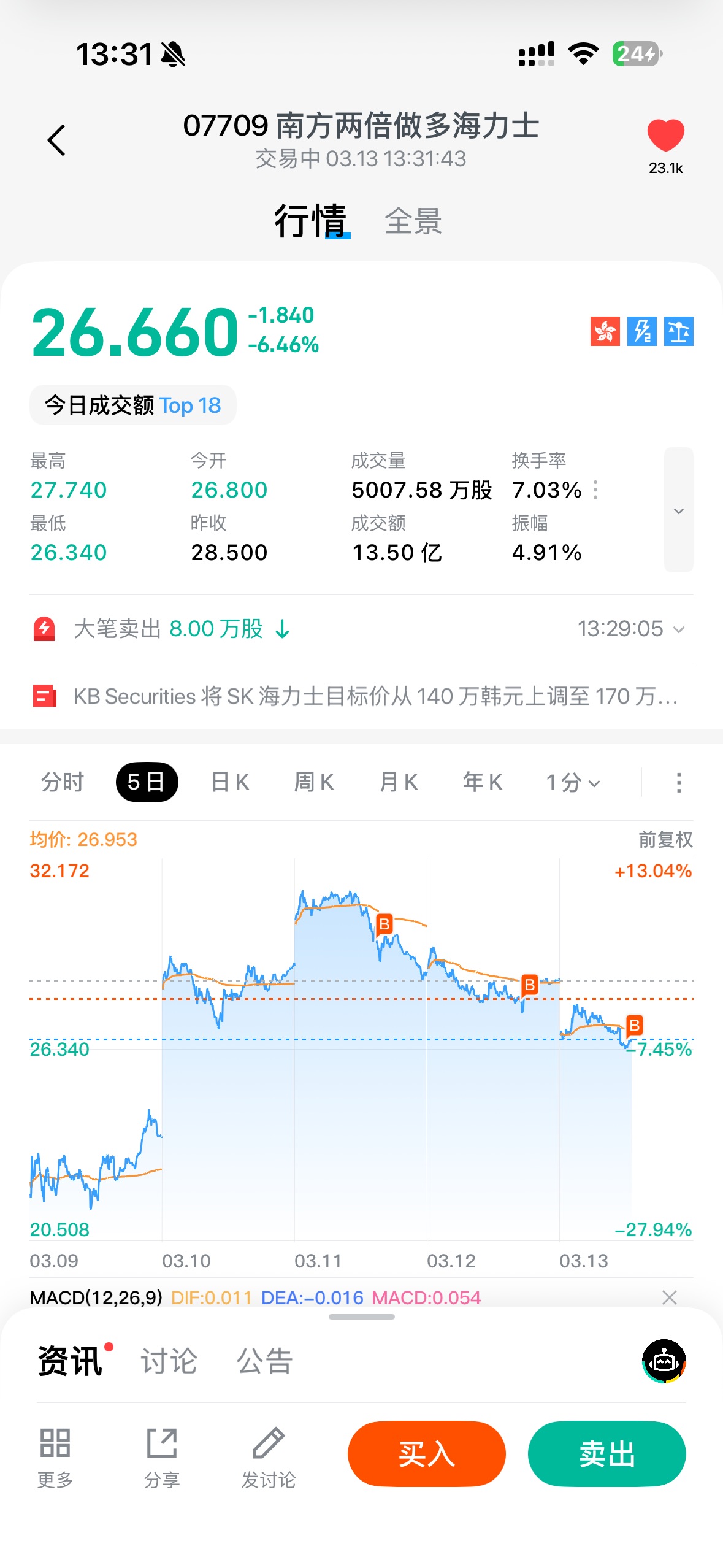723x1568 pixels.
Task: Open the chart settings overflow menu
Action: (678, 782)
